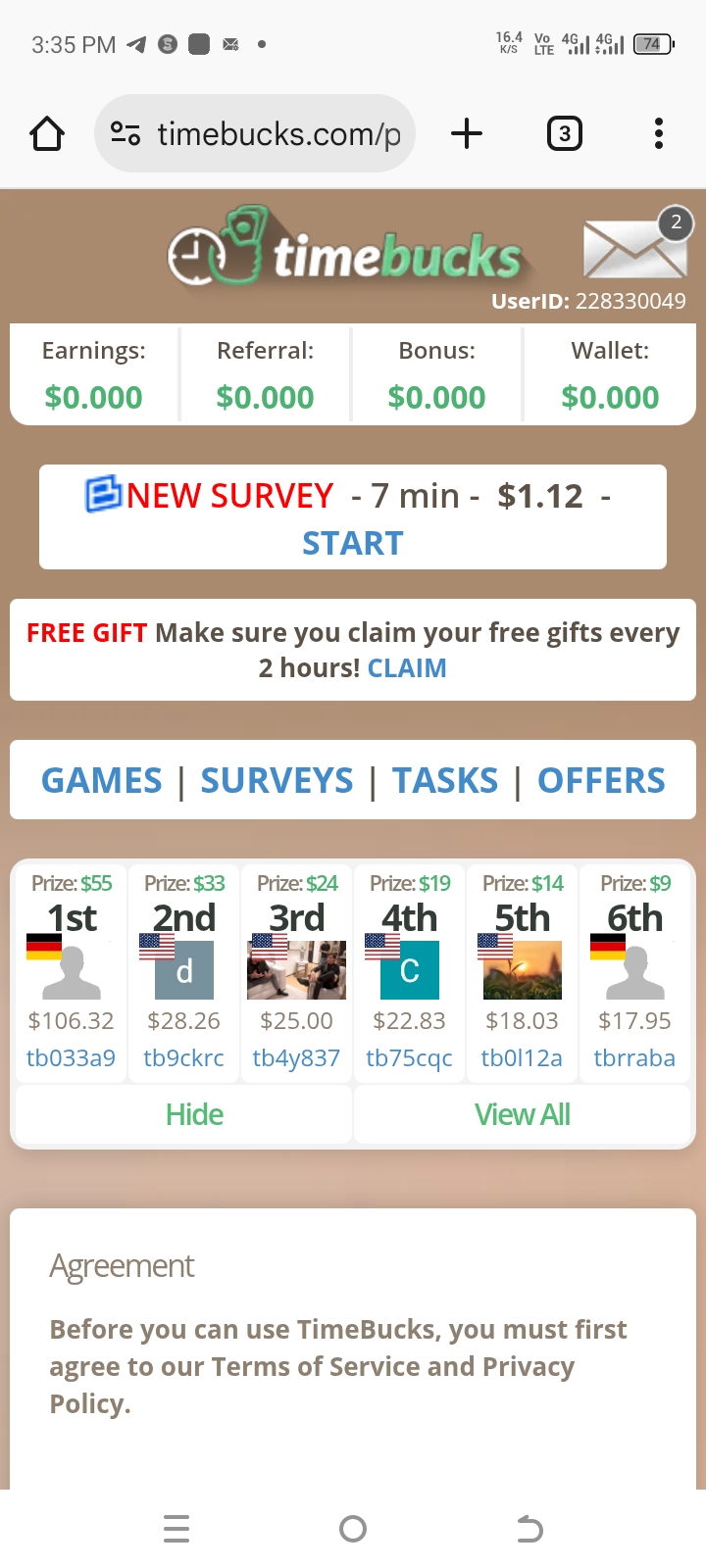Open 1st place user tb033a9
The width and height of the screenshot is (706, 1568).
(x=71, y=1058)
